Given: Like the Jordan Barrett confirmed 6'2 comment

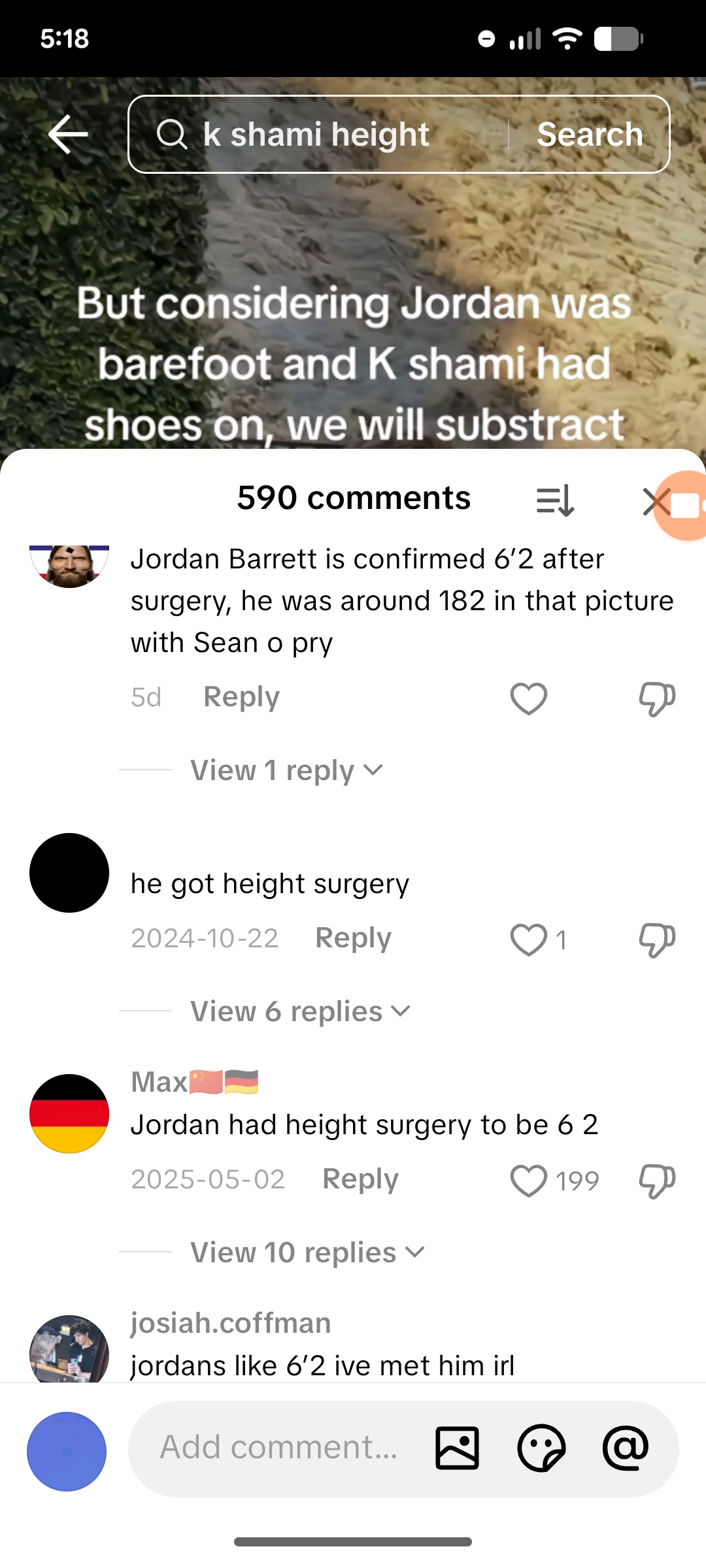Looking at the screenshot, I should coord(528,698).
